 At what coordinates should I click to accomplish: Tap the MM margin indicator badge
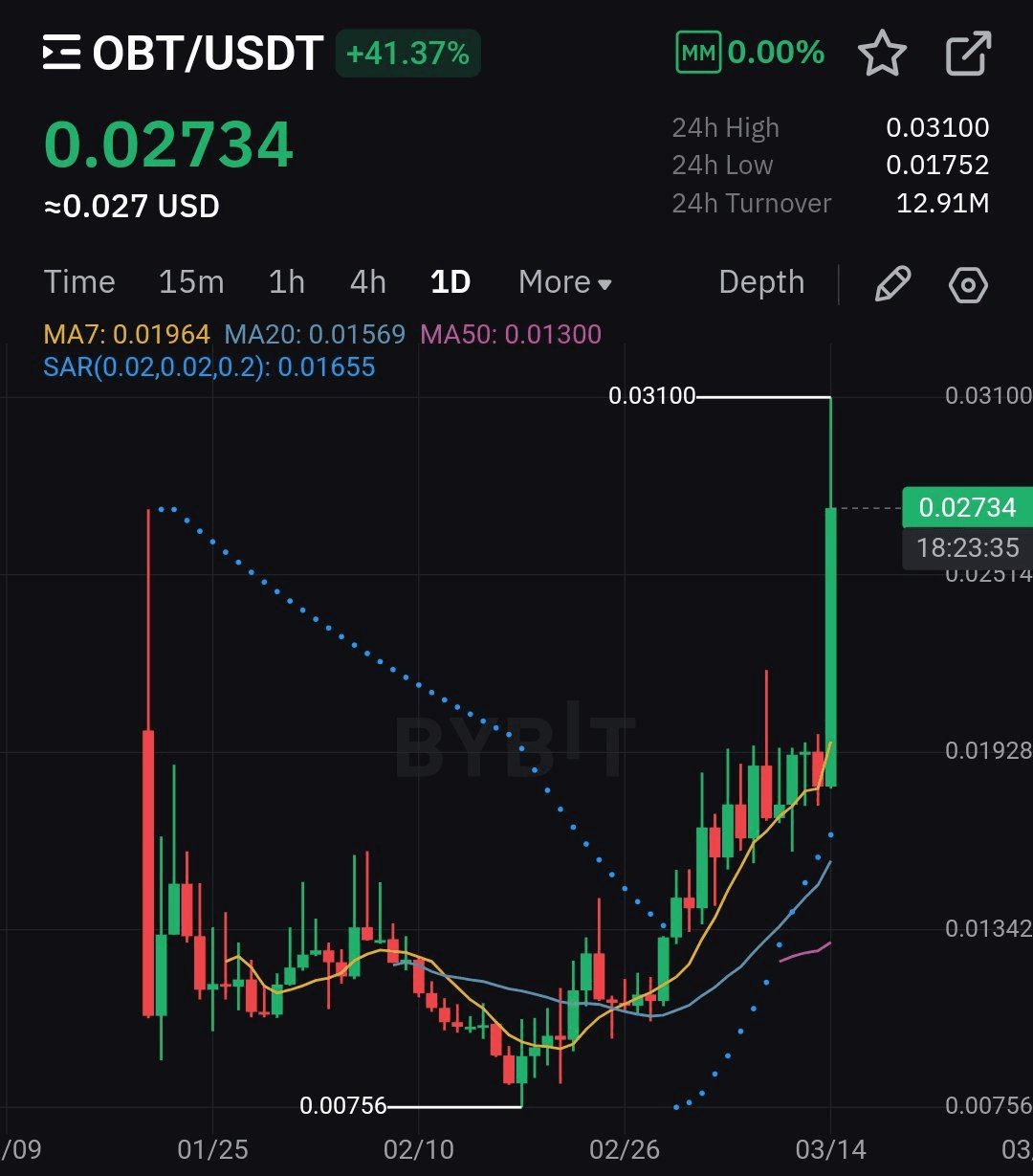698,53
